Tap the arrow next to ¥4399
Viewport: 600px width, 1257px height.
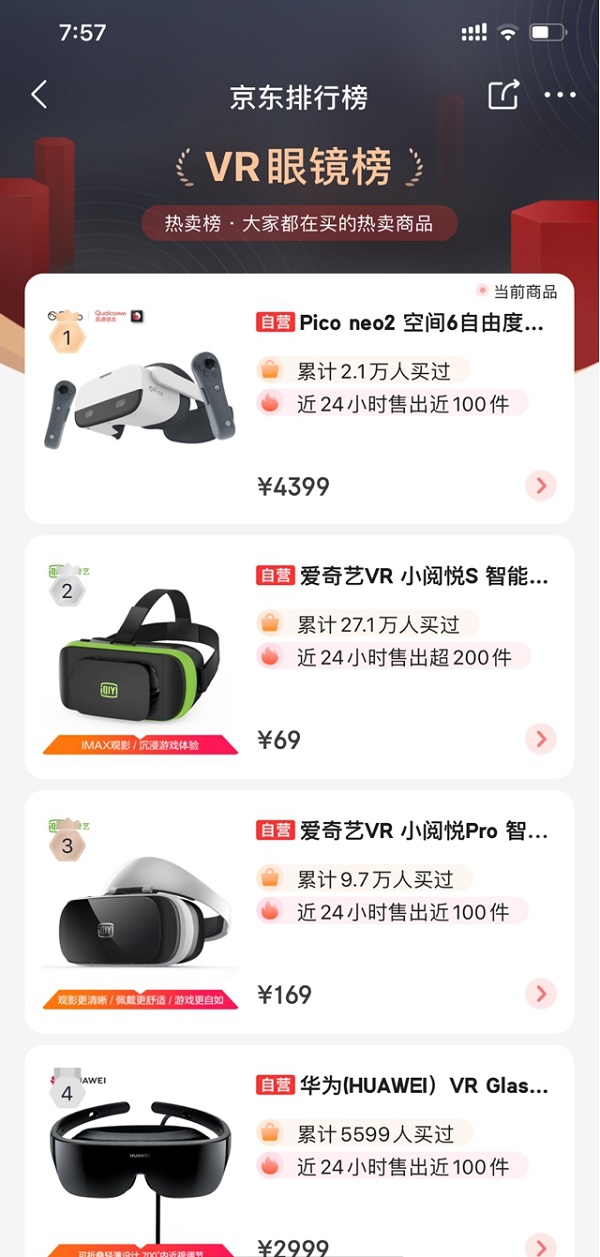coord(541,486)
